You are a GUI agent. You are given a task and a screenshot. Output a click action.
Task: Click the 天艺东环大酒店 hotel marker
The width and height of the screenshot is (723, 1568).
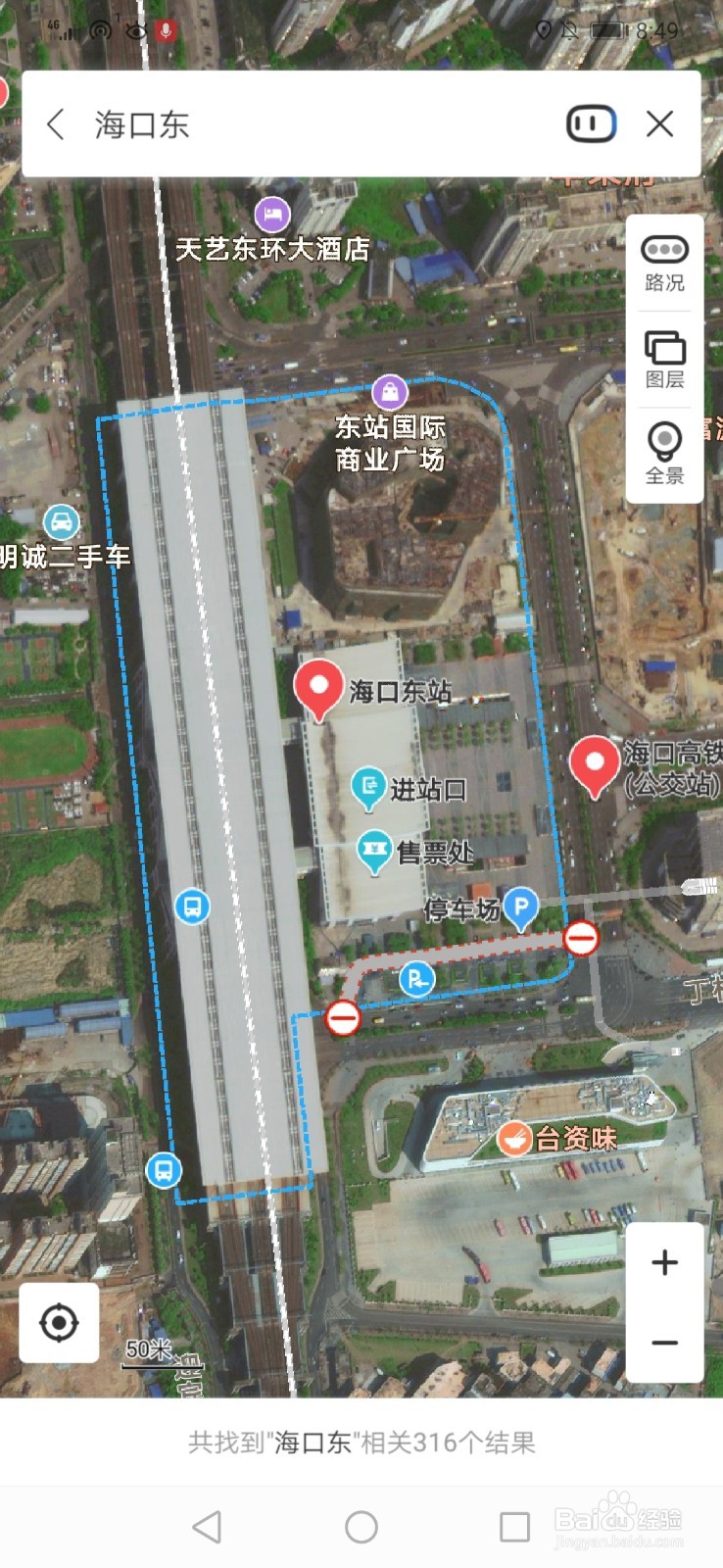click(x=272, y=211)
